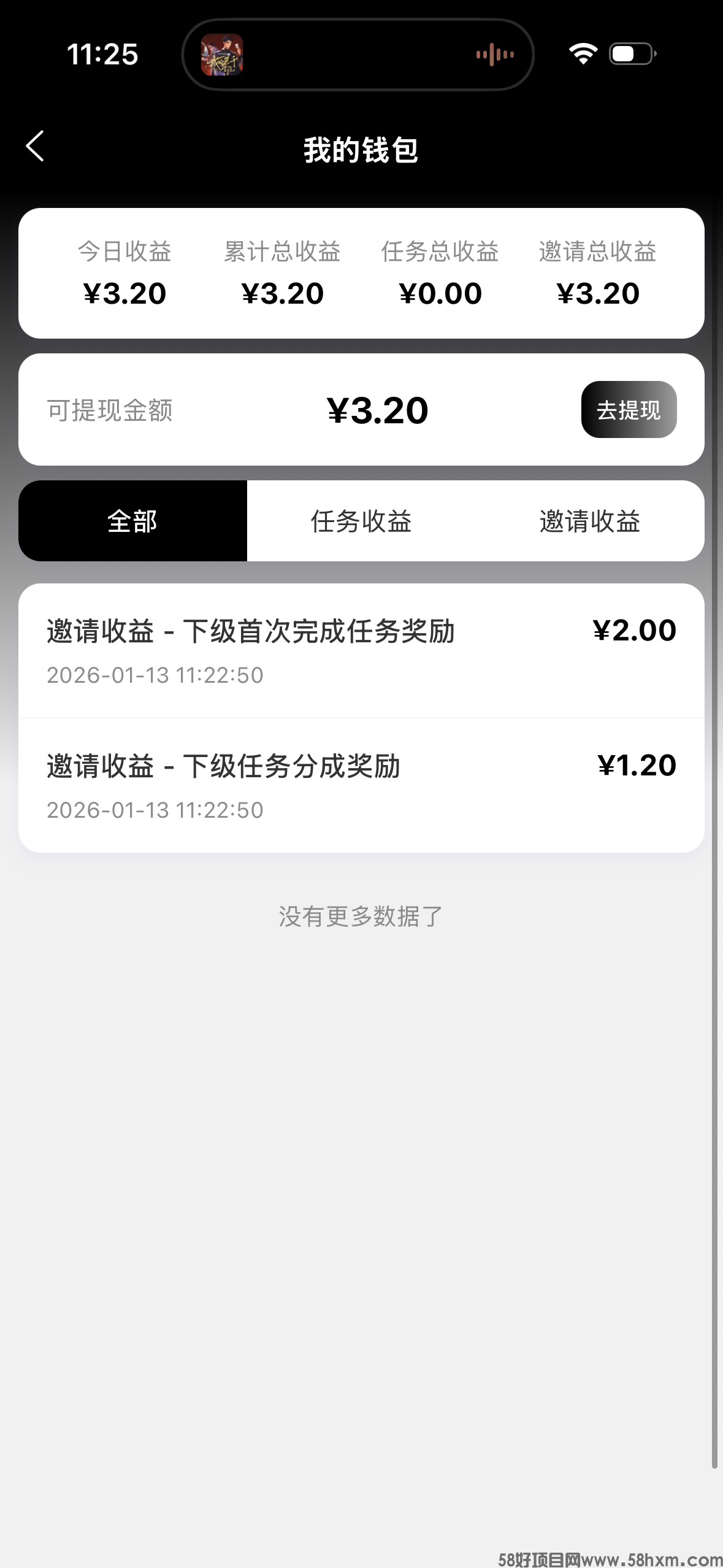Screen dimensions: 723x1568
Task: Select the 全部 tab
Action: coord(132,521)
